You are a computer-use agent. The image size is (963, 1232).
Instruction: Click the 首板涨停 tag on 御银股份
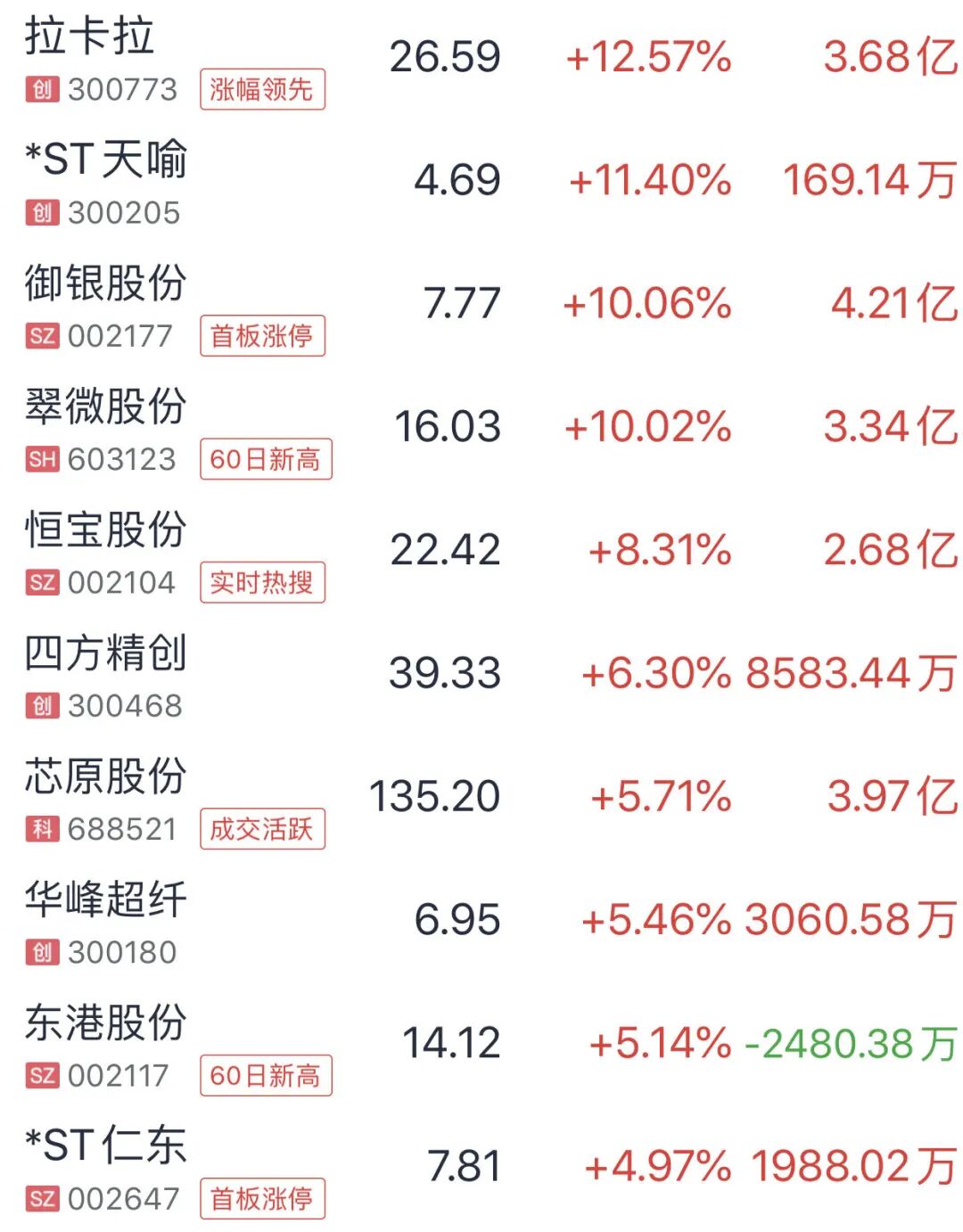tap(264, 336)
